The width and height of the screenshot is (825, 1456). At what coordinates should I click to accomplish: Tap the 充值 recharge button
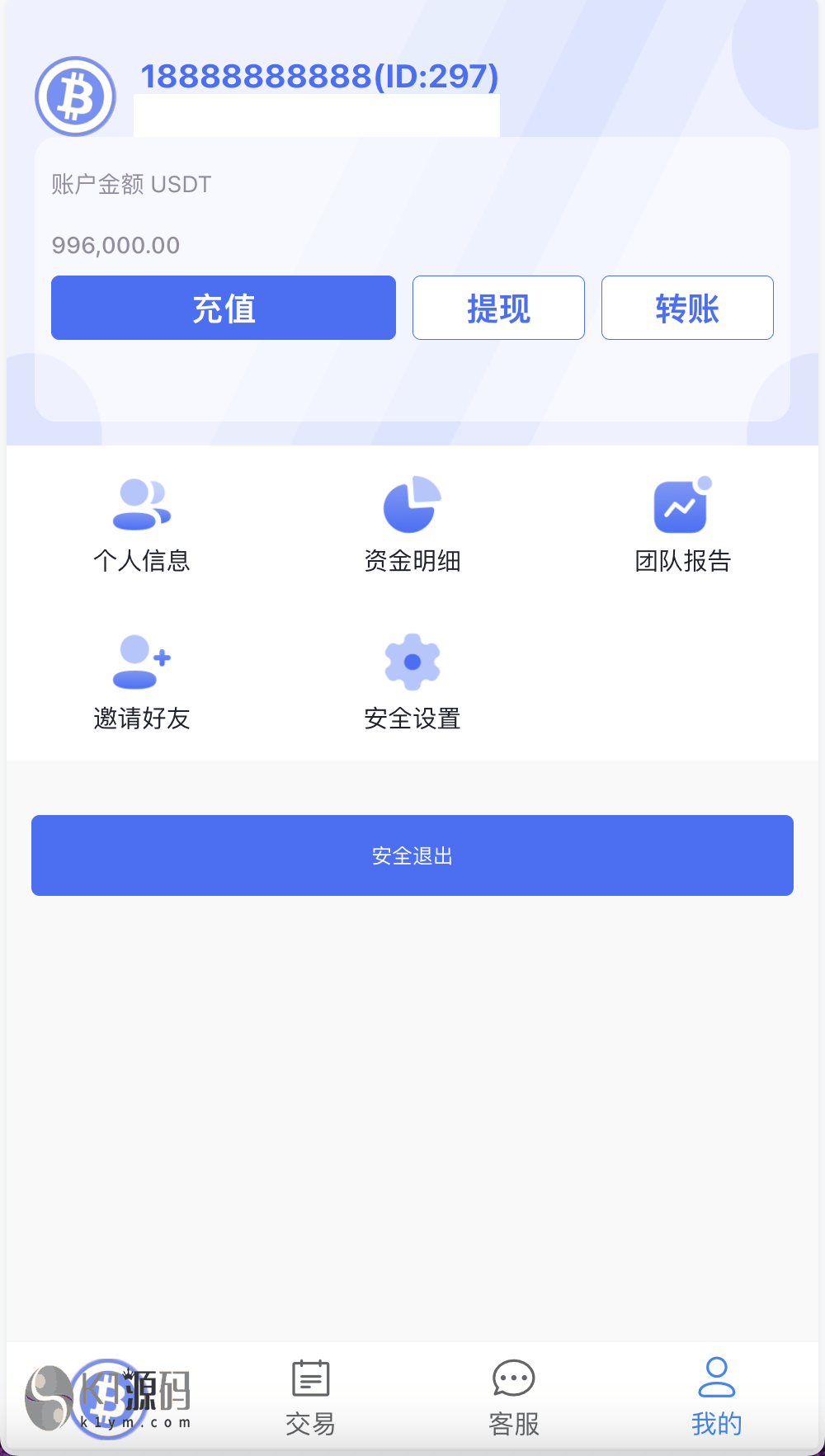[x=223, y=308]
